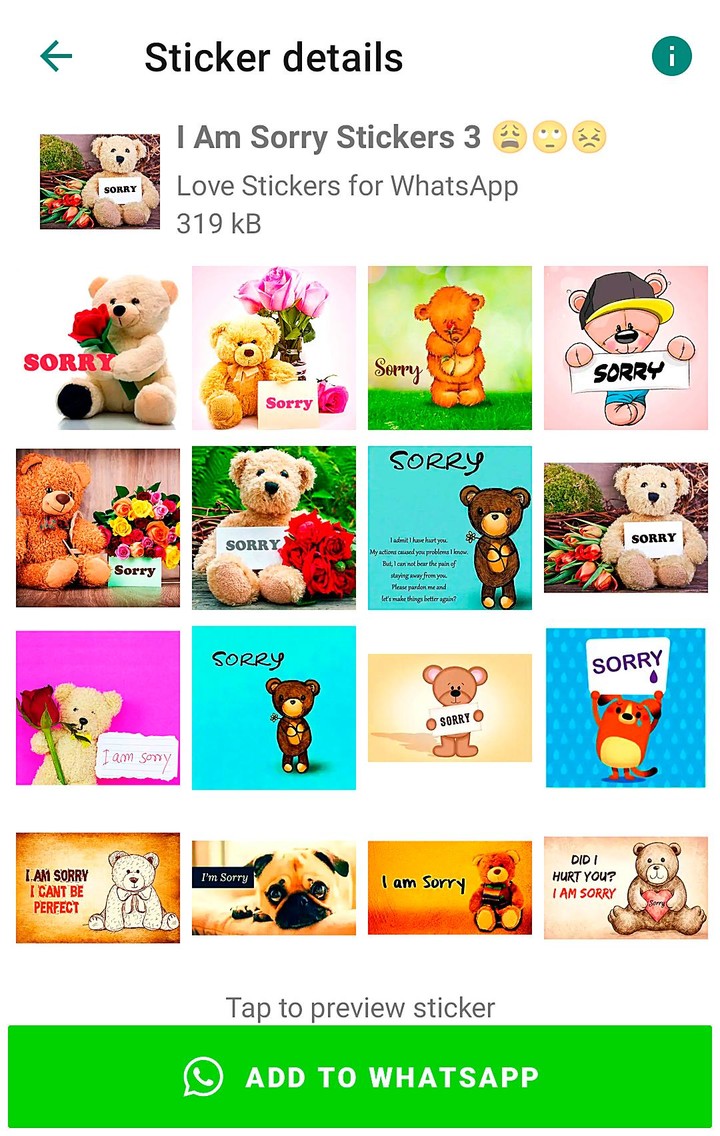Image resolution: width=720 pixels, height=1136 pixels.
Task: Preview the pug dog I'm Sorry sticker
Action: tap(273, 889)
